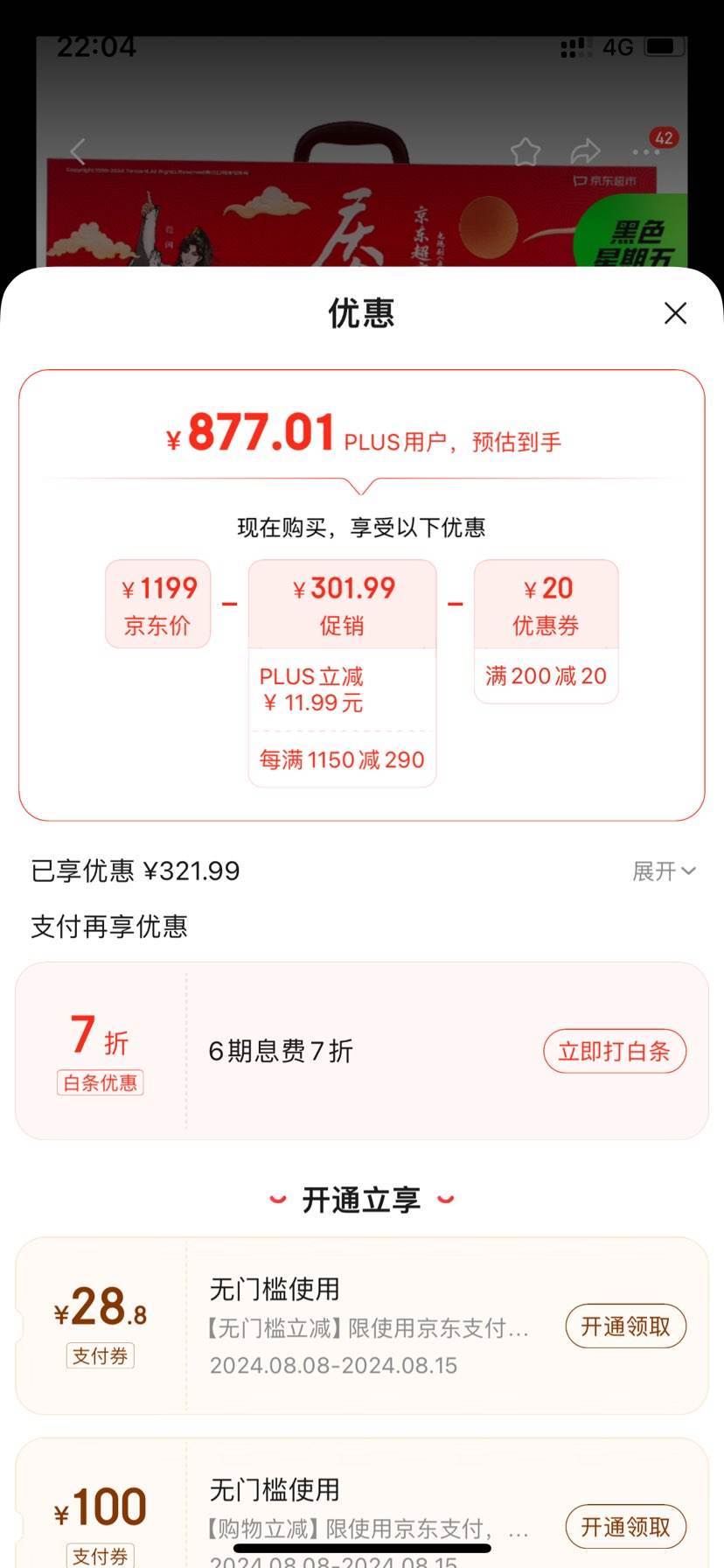Tap 开通领取 for the ¥28.8 coupon
Screen dimensions: 724x1568
(x=625, y=1326)
